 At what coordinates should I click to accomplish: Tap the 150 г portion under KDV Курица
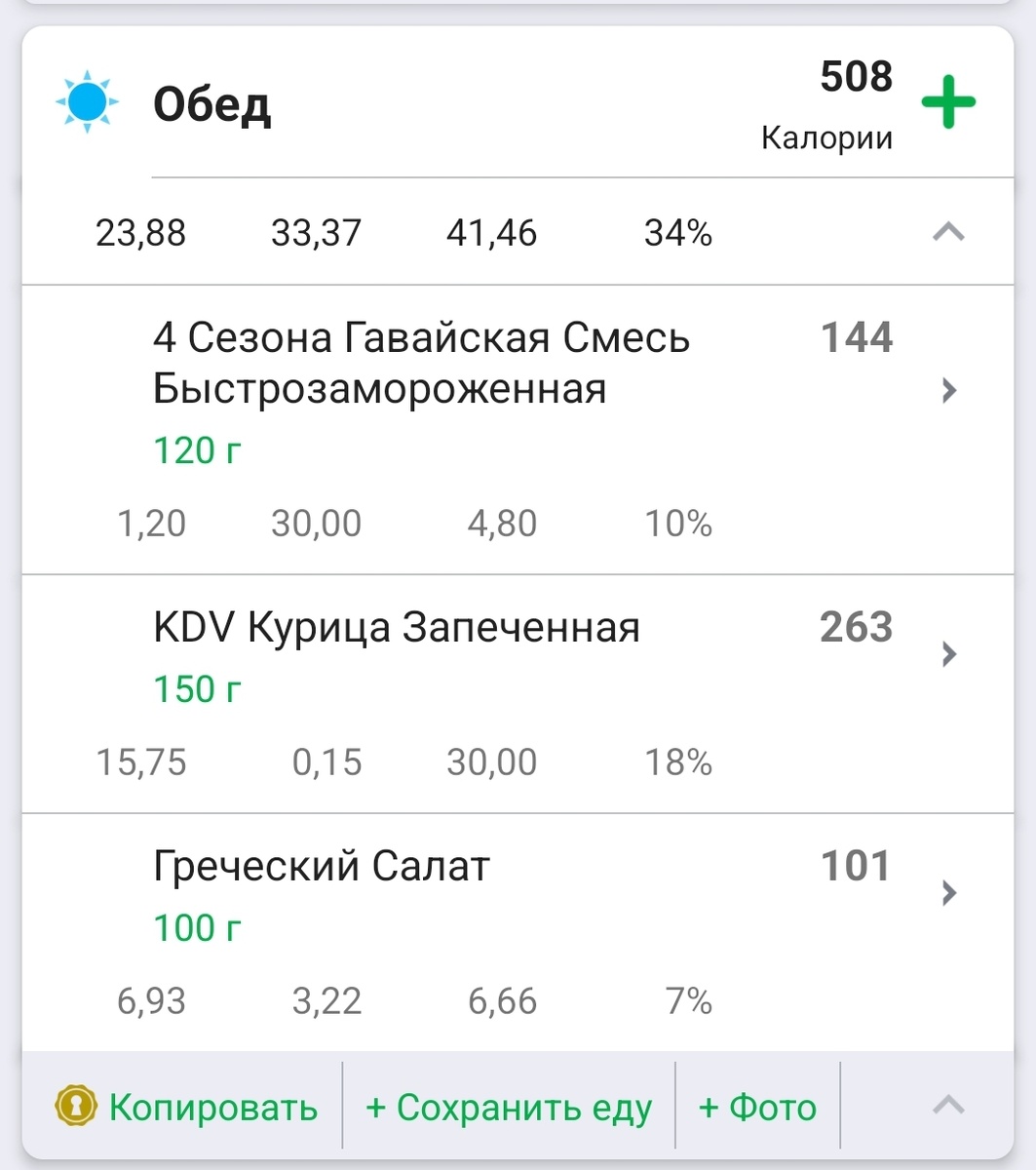point(197,688)
